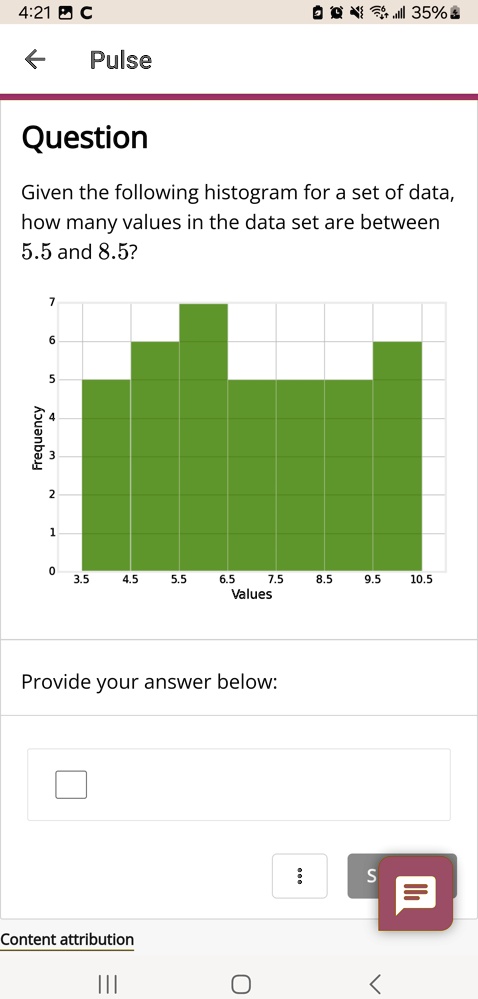The image size is (478, 999).
Task: Open the Content attribution link
Action: (67, 939)
